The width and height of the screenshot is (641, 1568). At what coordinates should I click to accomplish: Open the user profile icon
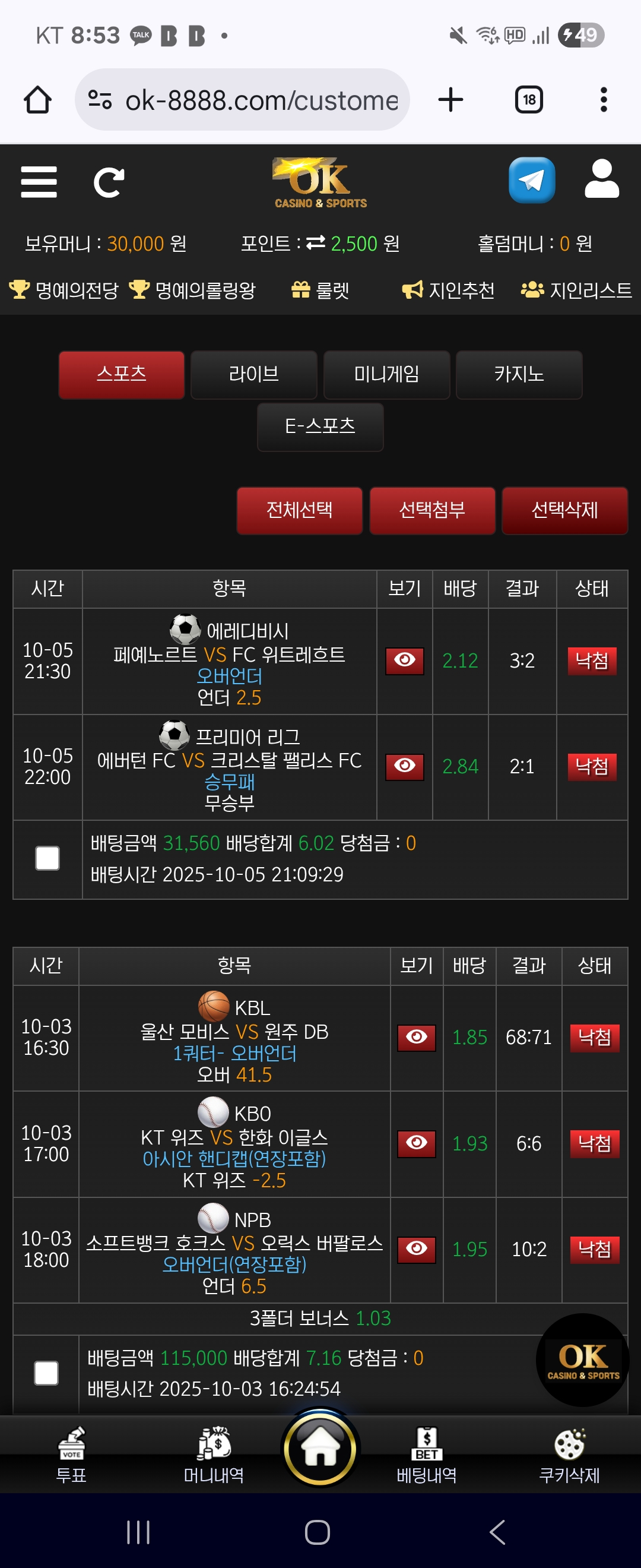pyautogui.click(x=601, y=179)
